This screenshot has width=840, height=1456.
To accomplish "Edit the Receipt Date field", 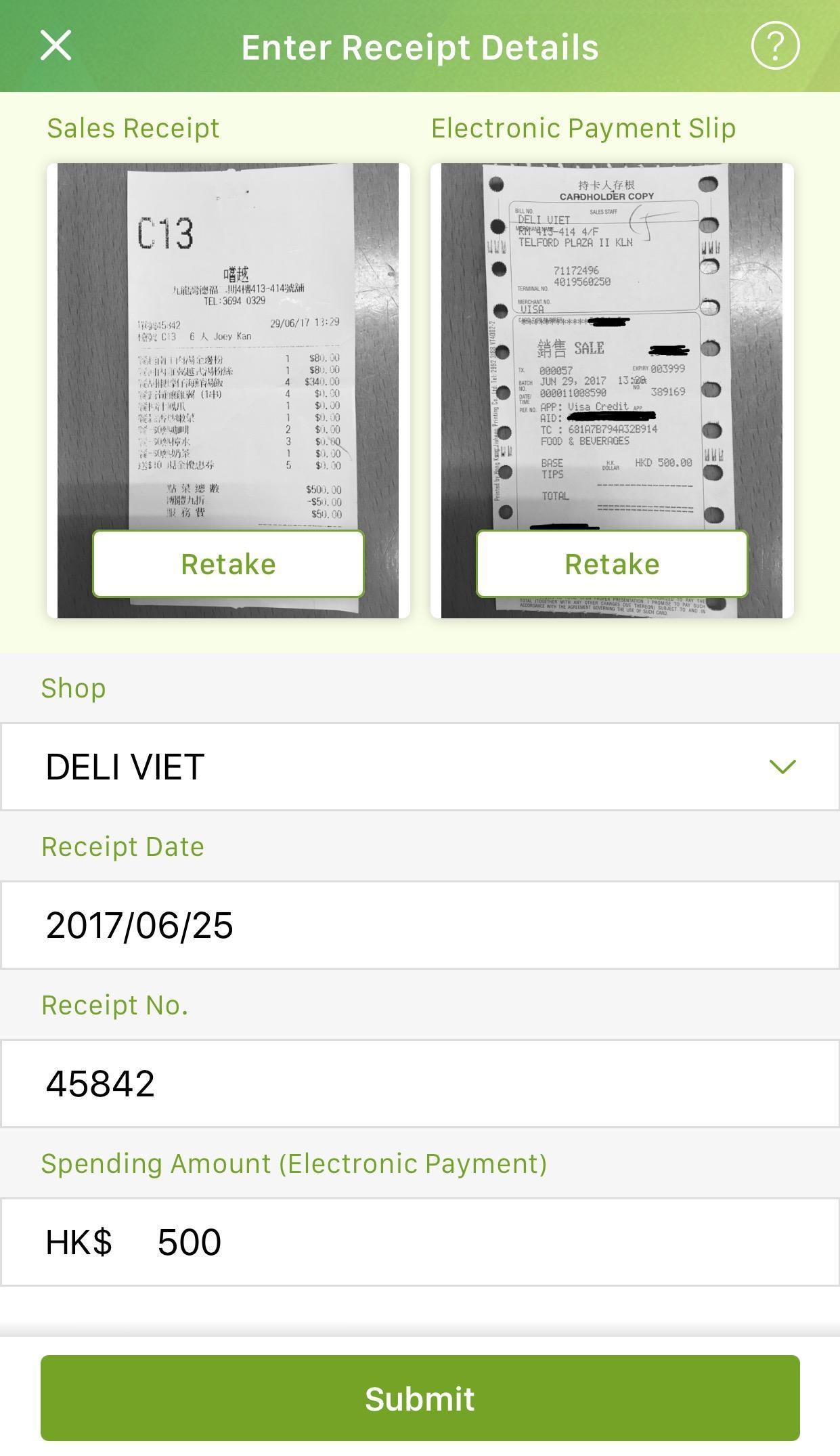I will pos(420,925).
